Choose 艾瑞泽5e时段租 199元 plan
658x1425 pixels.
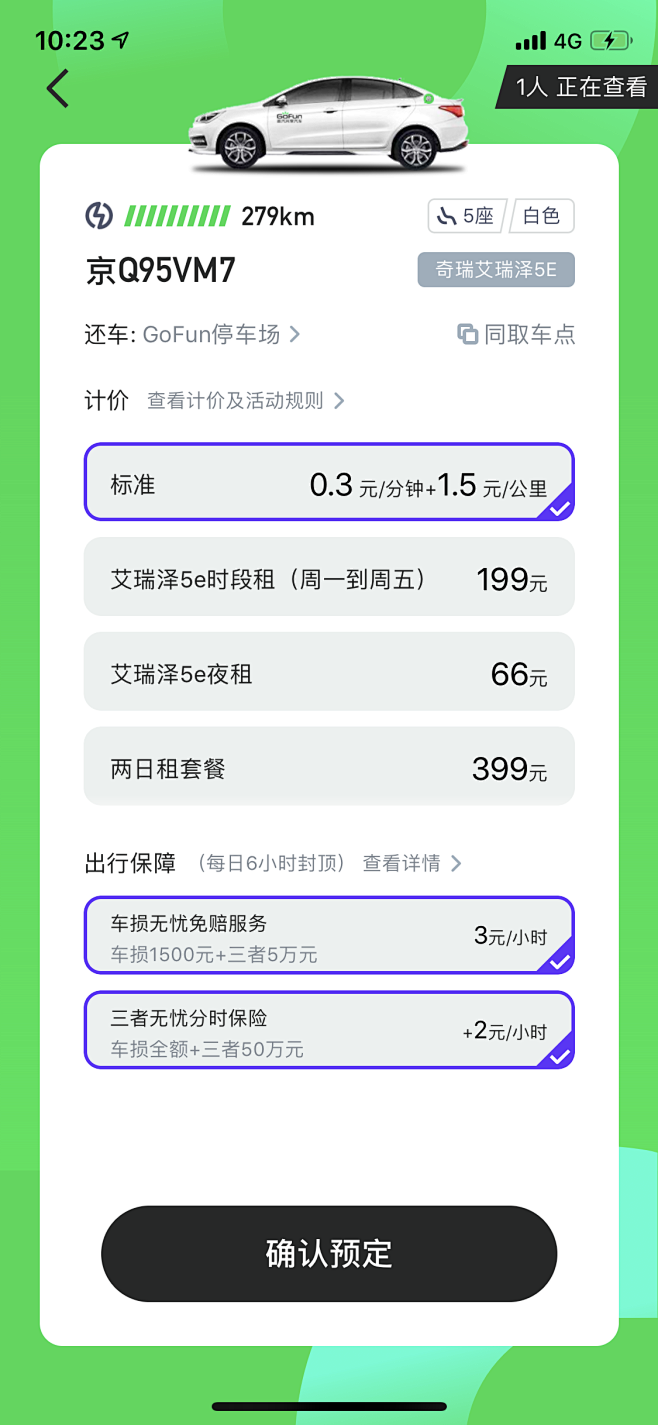pos(328,577)
